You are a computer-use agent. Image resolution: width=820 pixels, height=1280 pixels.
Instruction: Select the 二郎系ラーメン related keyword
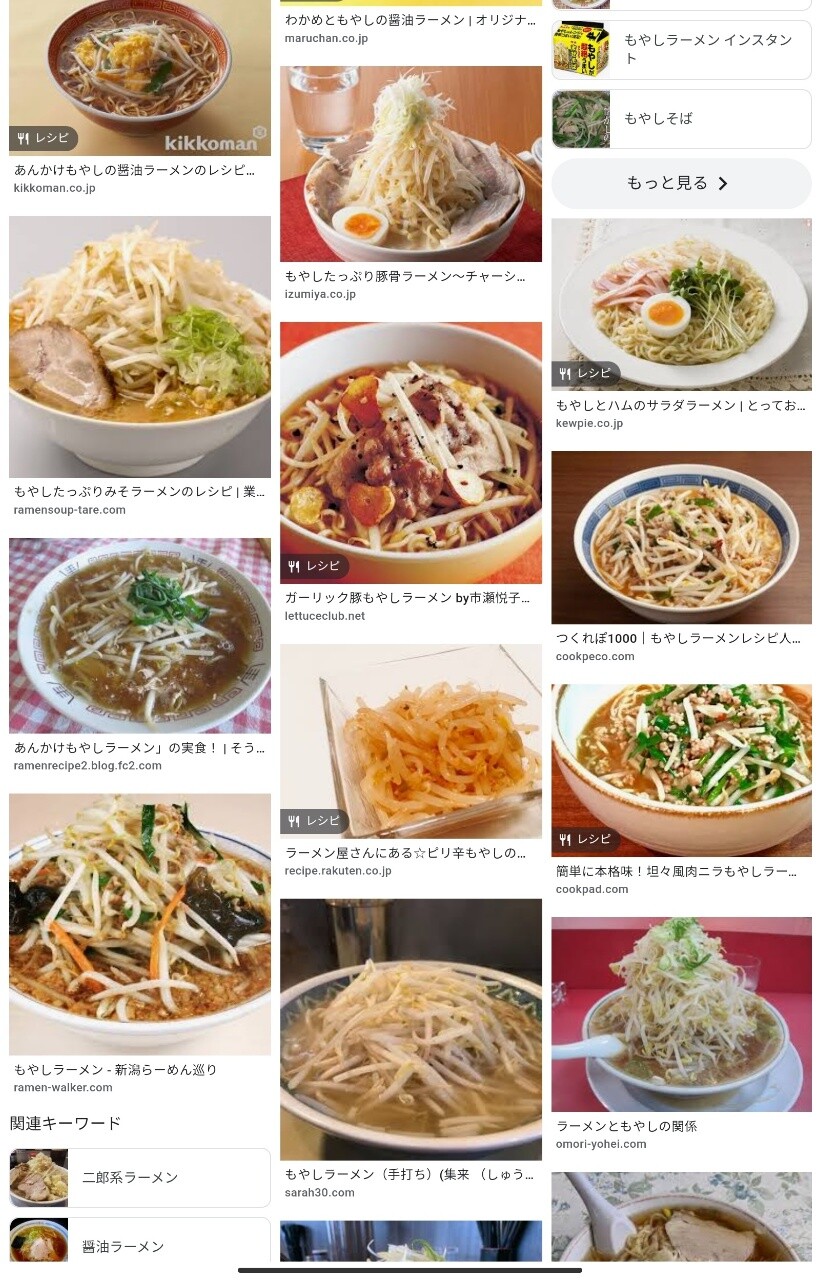pyautogui.click(x=140, y=1178)
